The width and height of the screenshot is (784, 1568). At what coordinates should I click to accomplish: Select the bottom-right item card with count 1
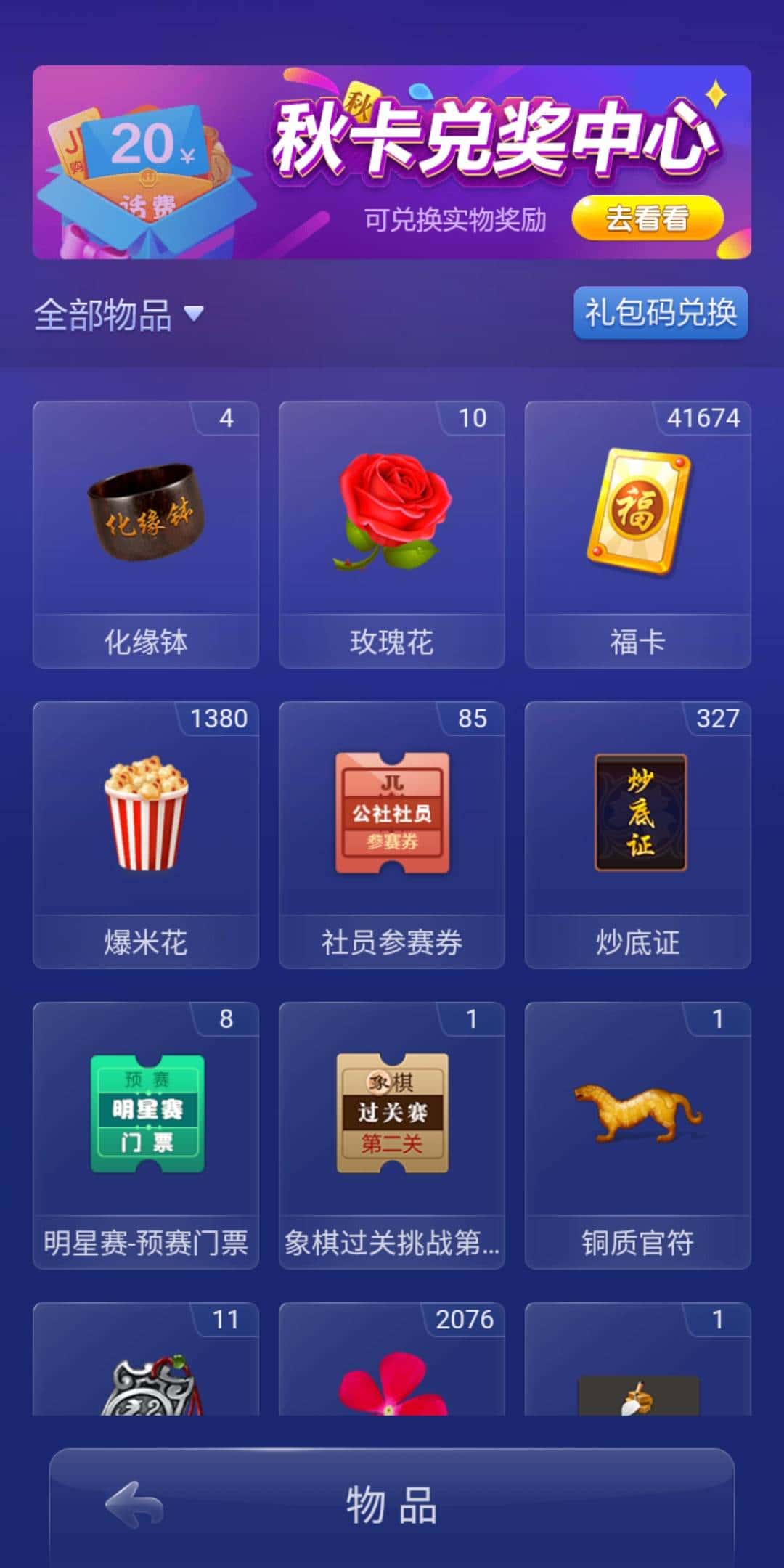pos(637,1394)
